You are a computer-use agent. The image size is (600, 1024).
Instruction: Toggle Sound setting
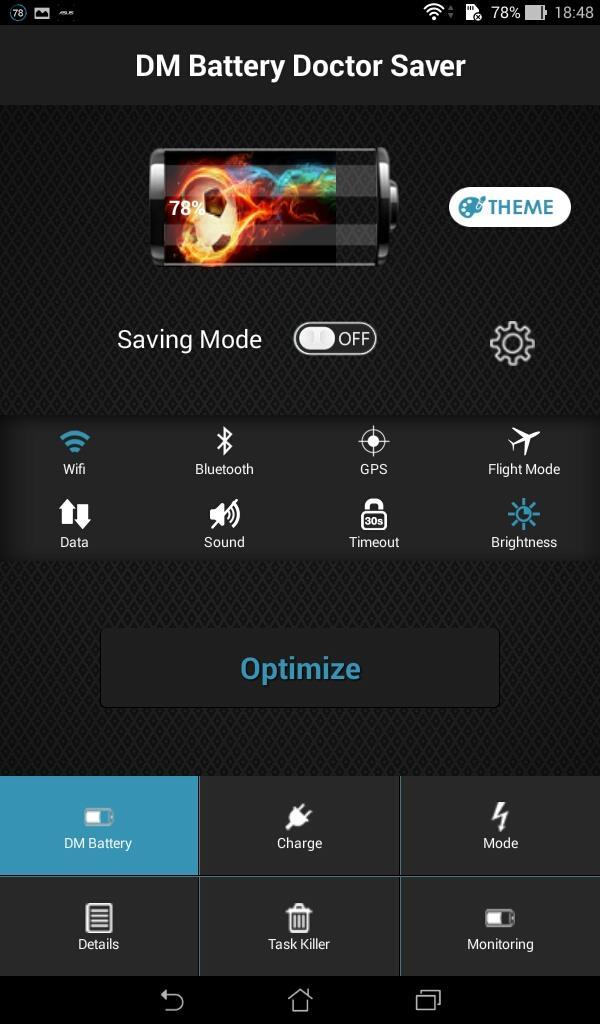[224, 524]
